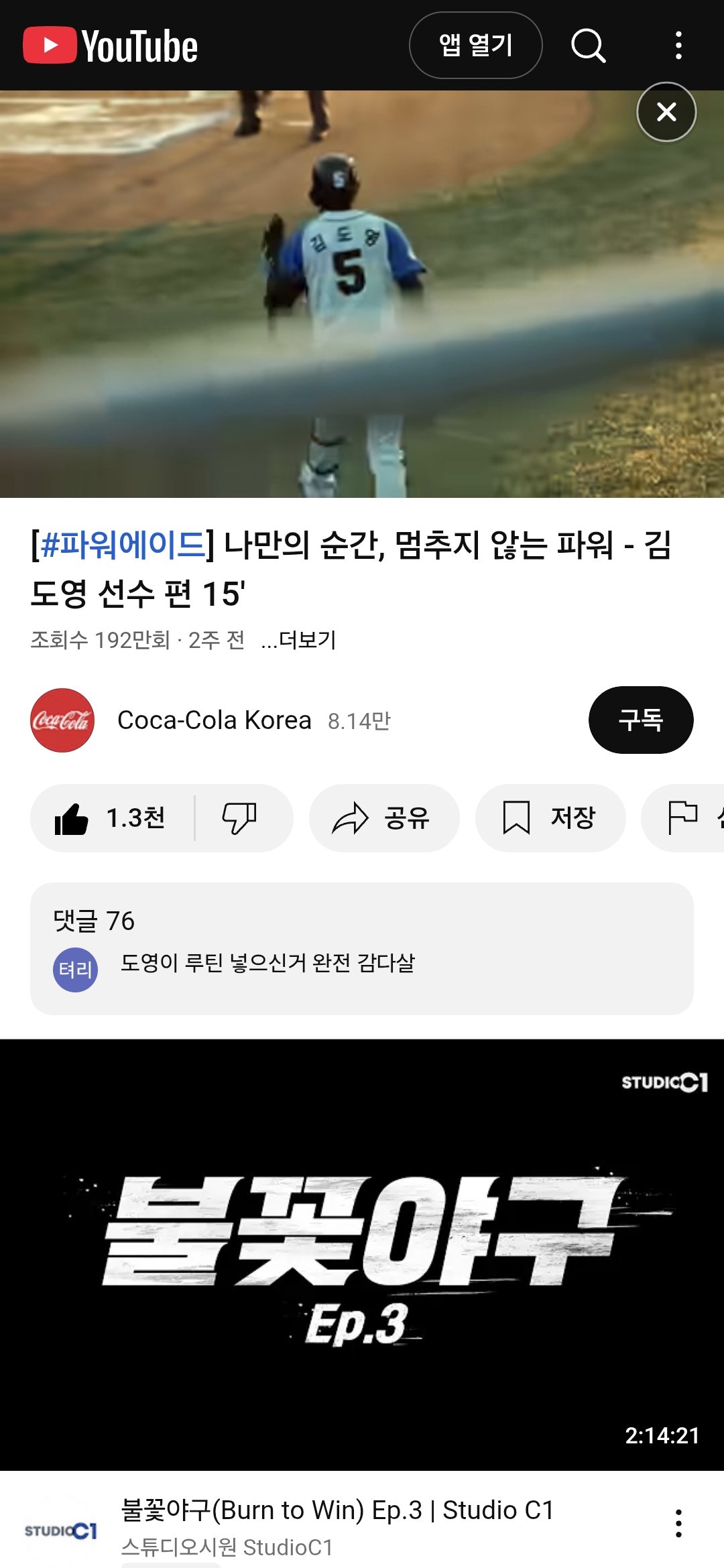Save the video with 저장
This screenshot has width=724, height=1568.
pyautogui.click(x=550, y=818)
